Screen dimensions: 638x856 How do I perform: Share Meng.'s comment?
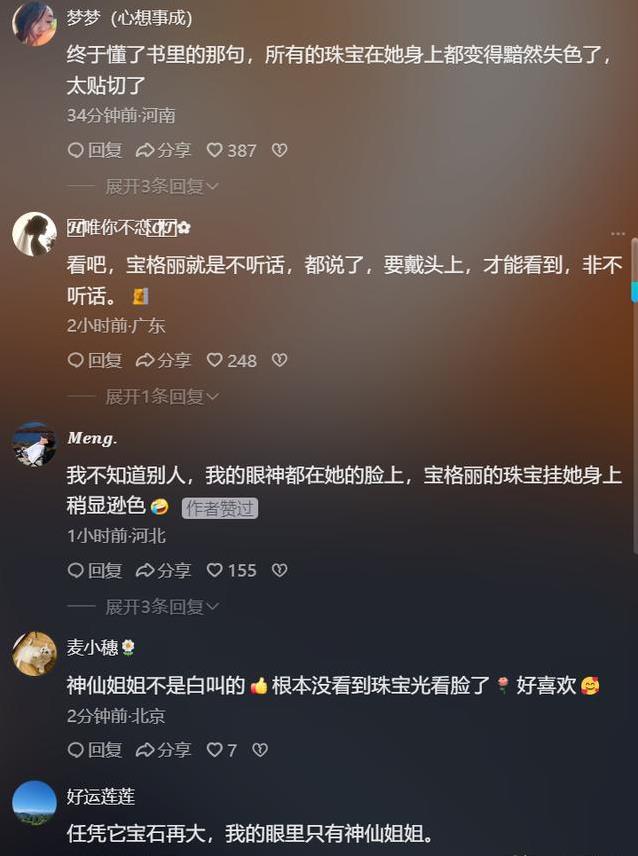163,570
